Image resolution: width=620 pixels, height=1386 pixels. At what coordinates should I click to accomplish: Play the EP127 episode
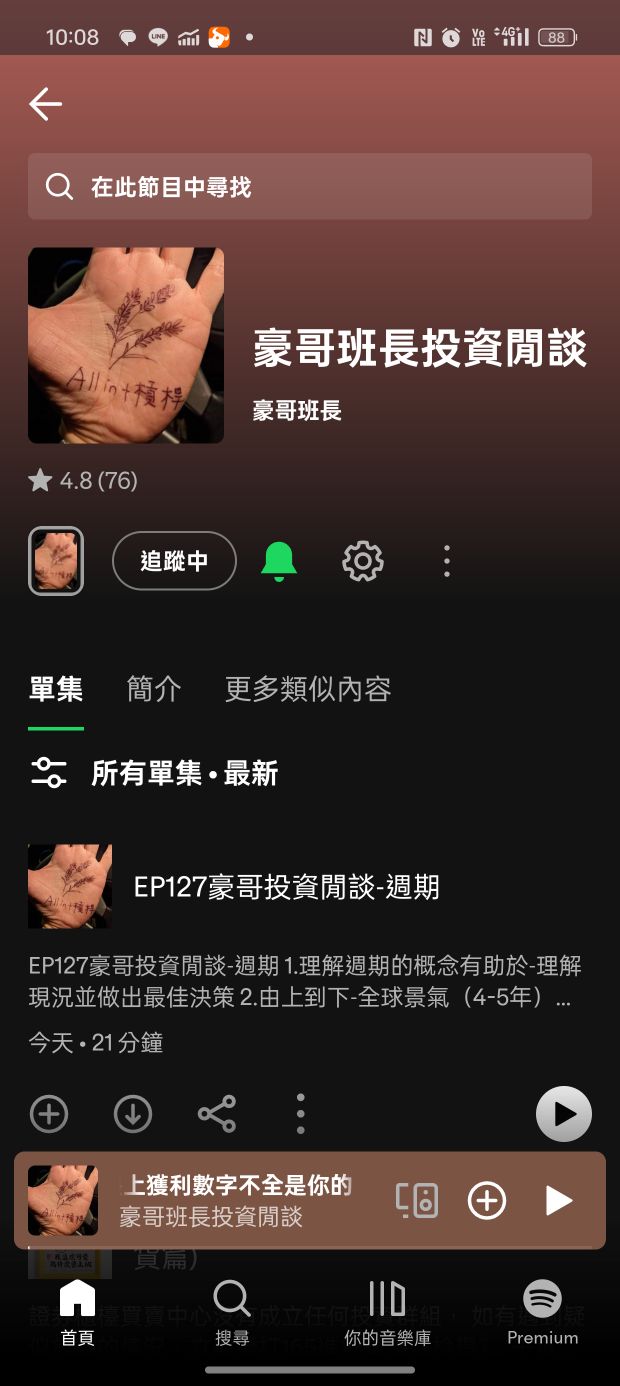[564, 1114]
